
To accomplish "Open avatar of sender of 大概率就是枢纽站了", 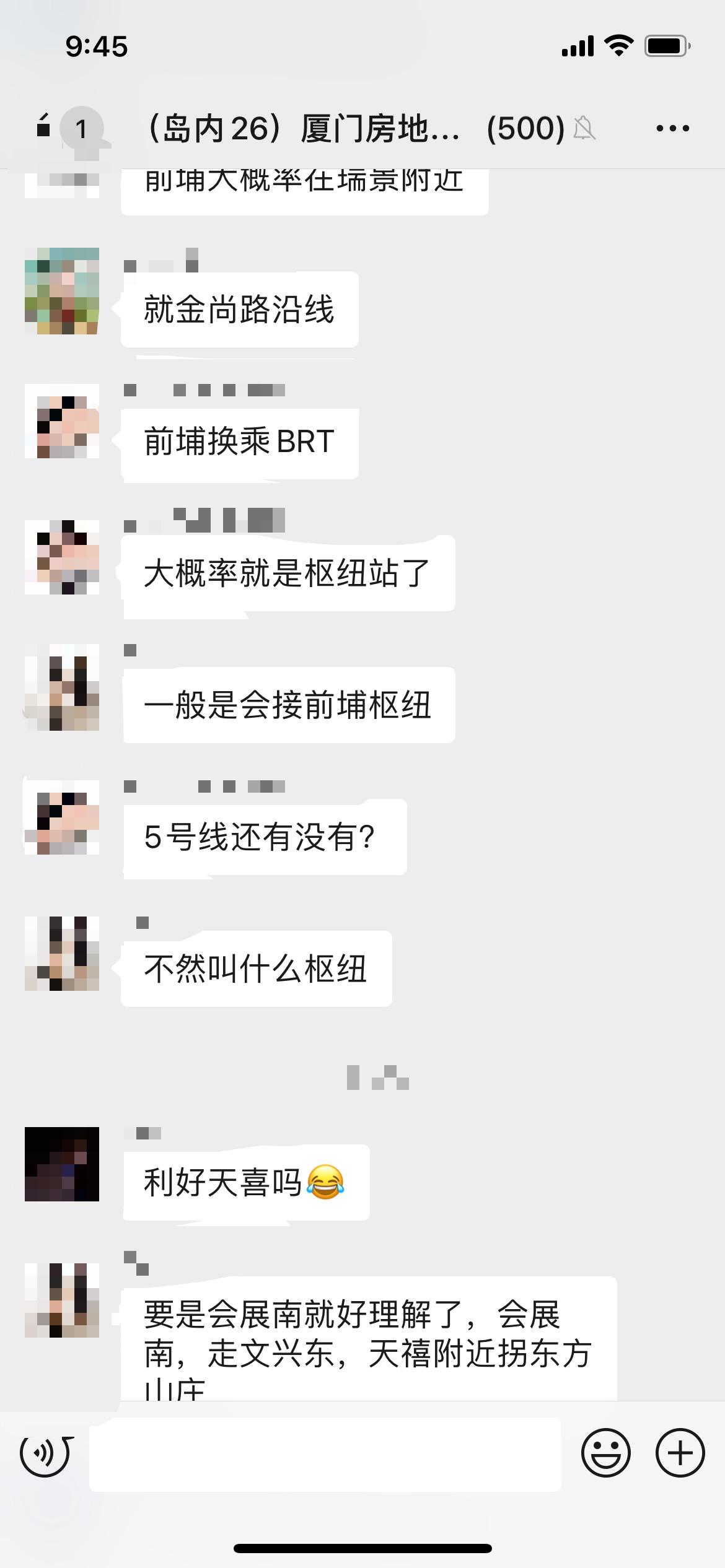I will (62, 557).
